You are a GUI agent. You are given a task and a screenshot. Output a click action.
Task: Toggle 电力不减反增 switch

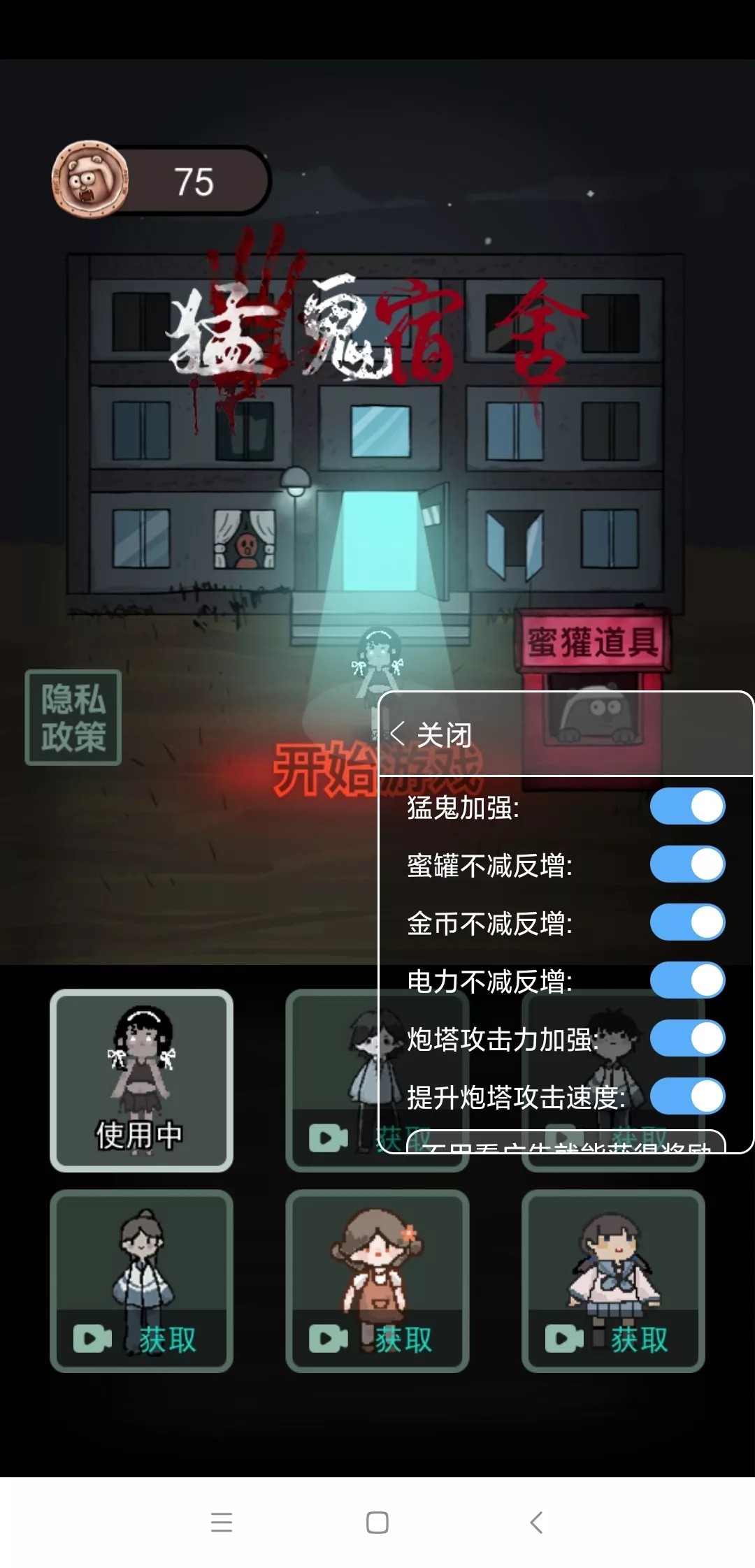[x=687, y=980]
